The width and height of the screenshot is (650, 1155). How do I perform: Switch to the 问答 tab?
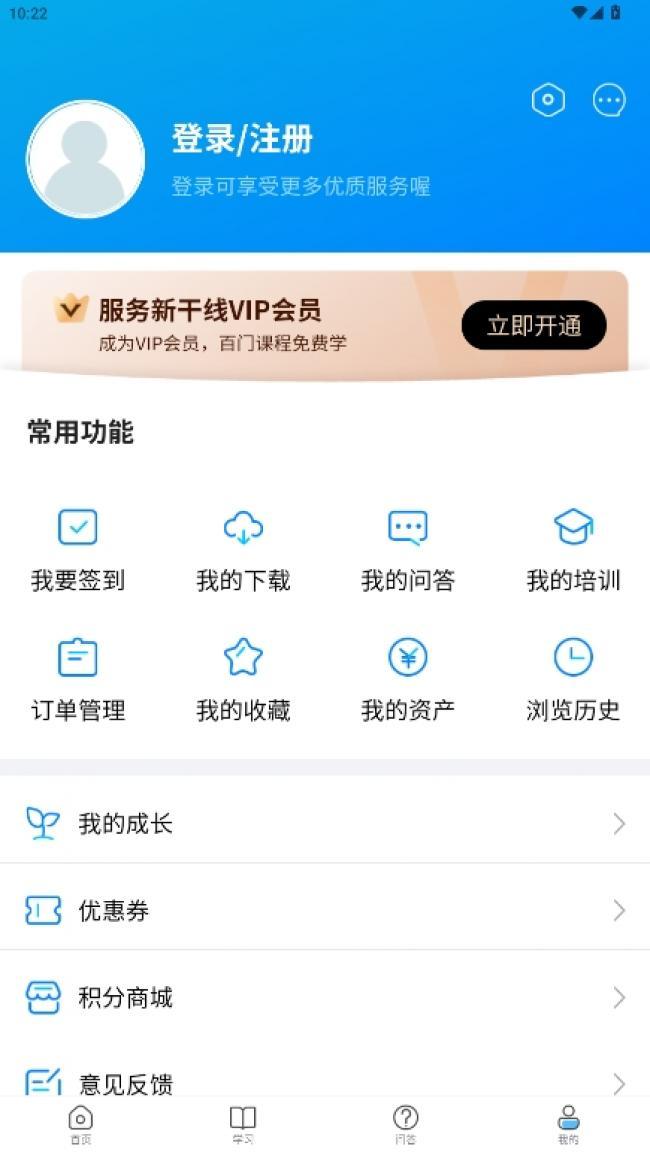click(405, 1125)
